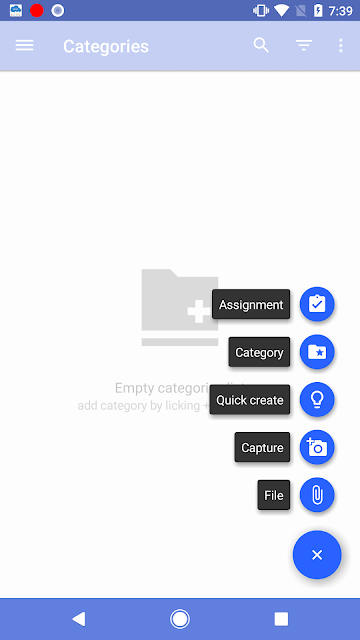Open the sort and filter options
The image size is (360, 640).
point(304,46)
